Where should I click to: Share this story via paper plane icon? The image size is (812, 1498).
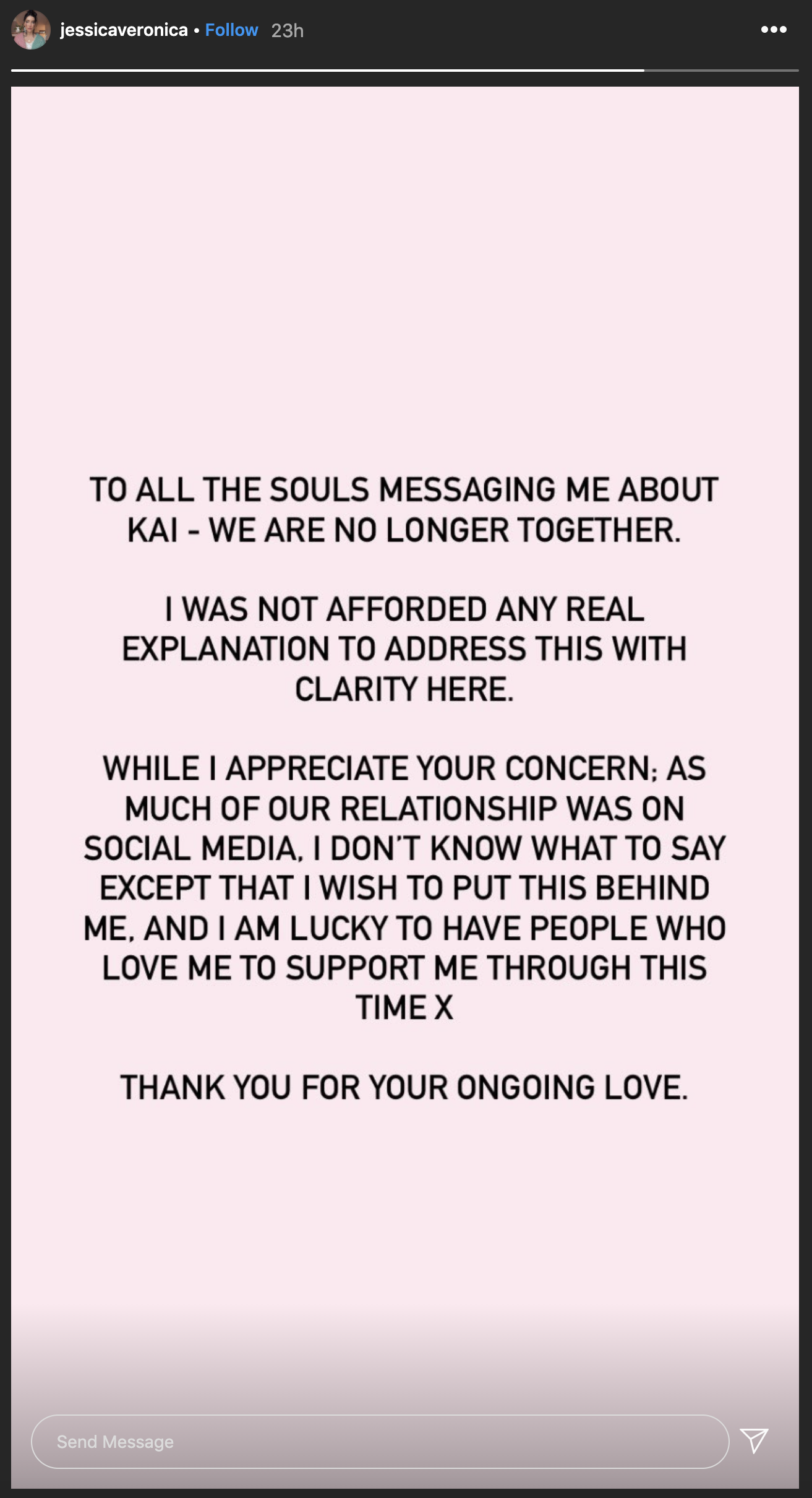click(x=754, y=1440)
